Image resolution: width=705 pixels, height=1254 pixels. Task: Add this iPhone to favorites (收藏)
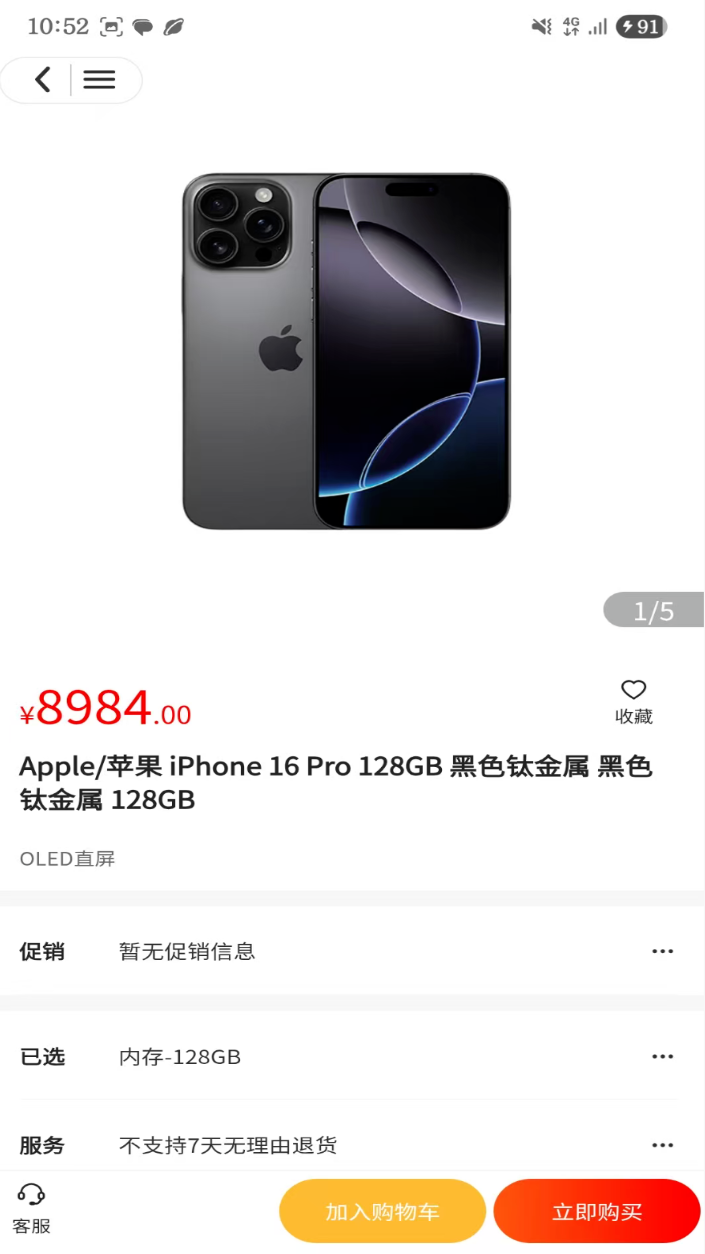point(633,701)
